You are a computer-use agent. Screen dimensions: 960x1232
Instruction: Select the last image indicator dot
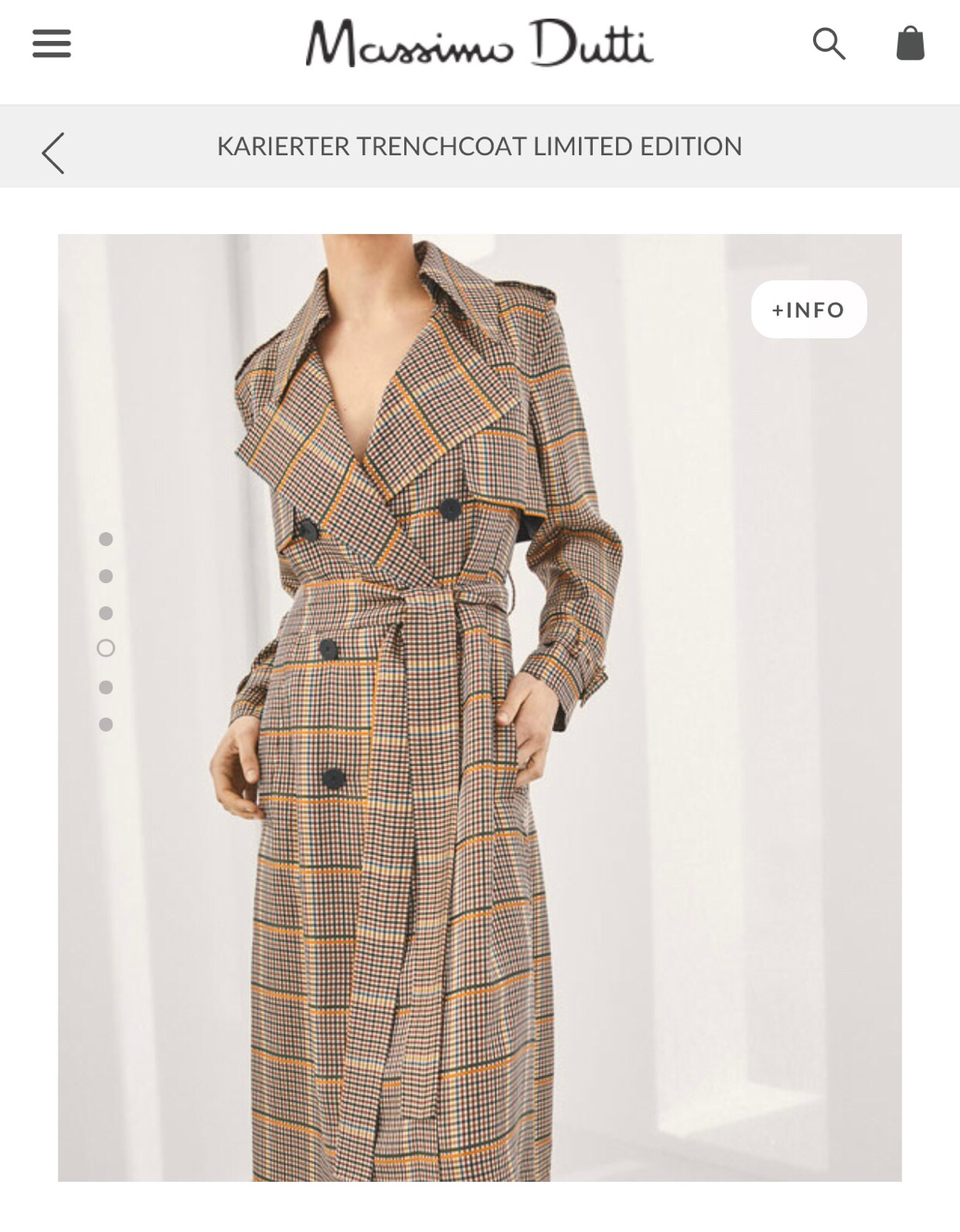pos(106,724)
